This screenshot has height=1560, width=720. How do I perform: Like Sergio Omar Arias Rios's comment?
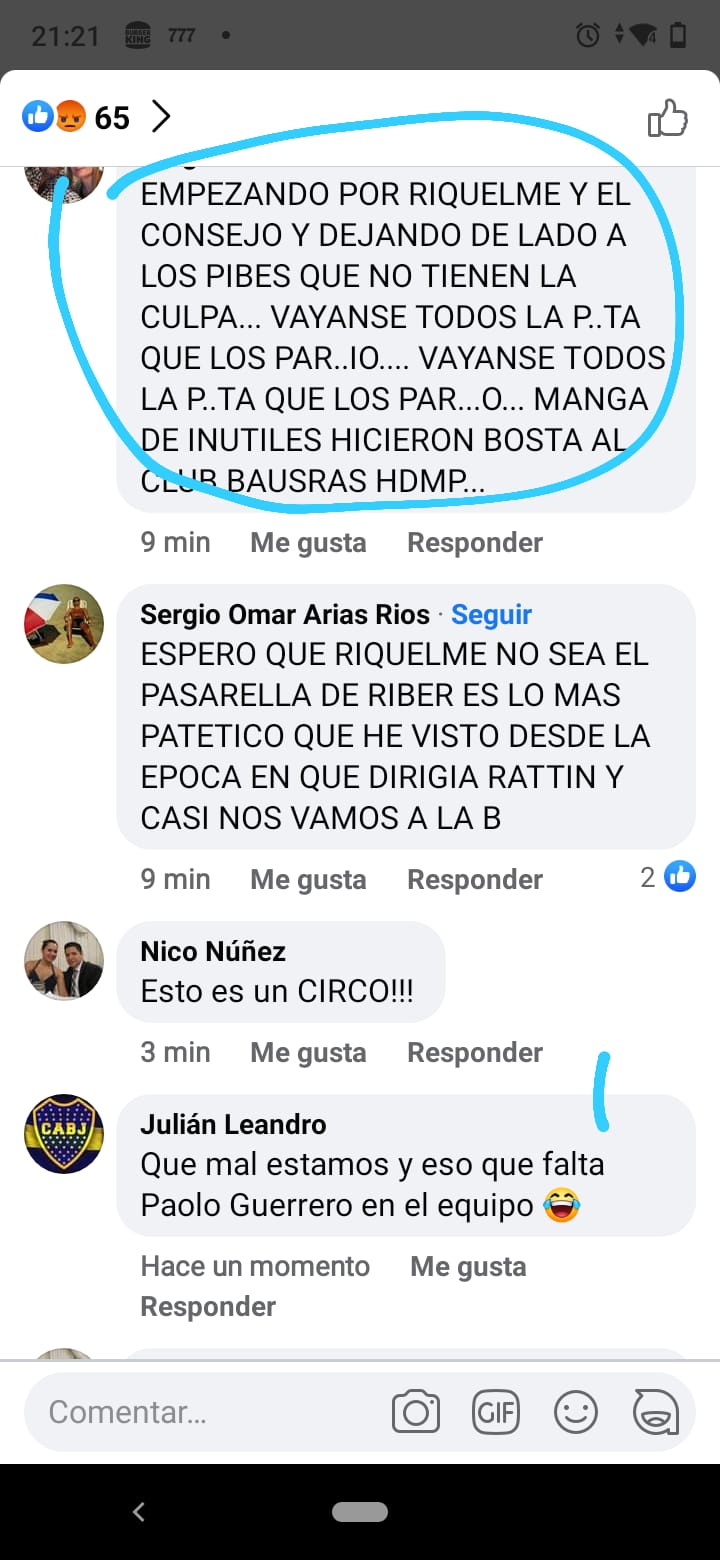(308, 879)
